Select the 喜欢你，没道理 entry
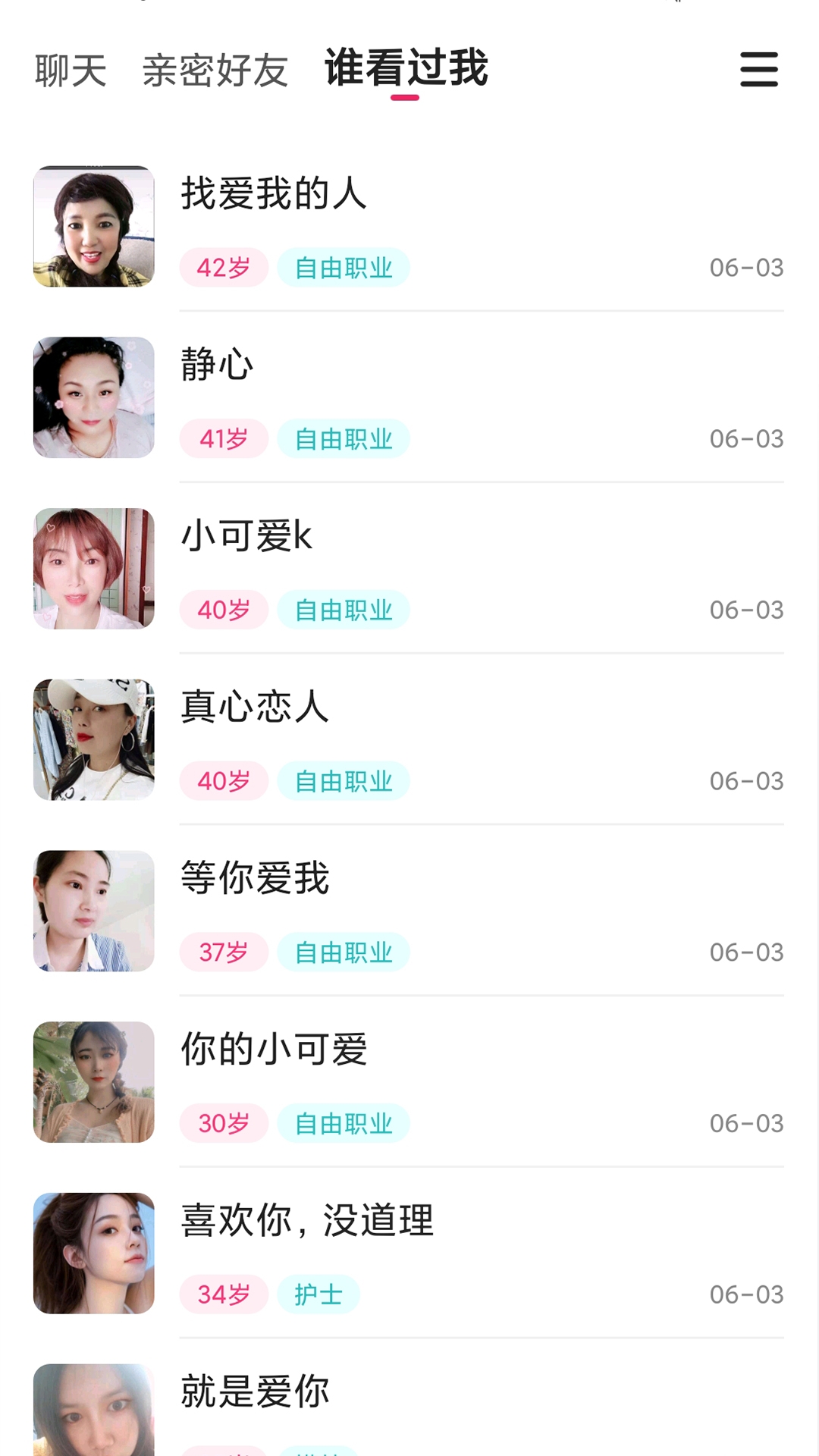819x1456 pixels. point(306,1222)
